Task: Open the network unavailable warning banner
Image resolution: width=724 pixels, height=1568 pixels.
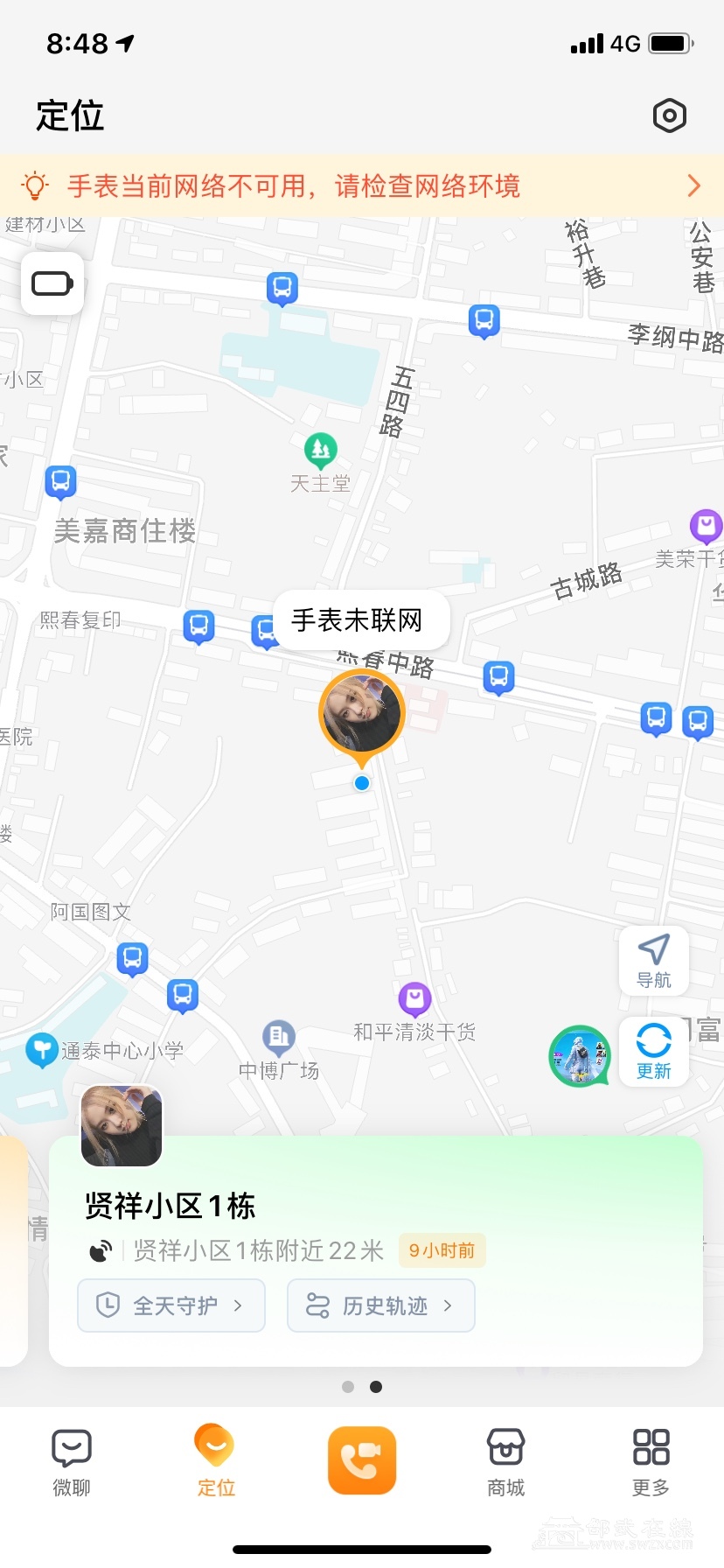Action: click(x=362, y=185)
